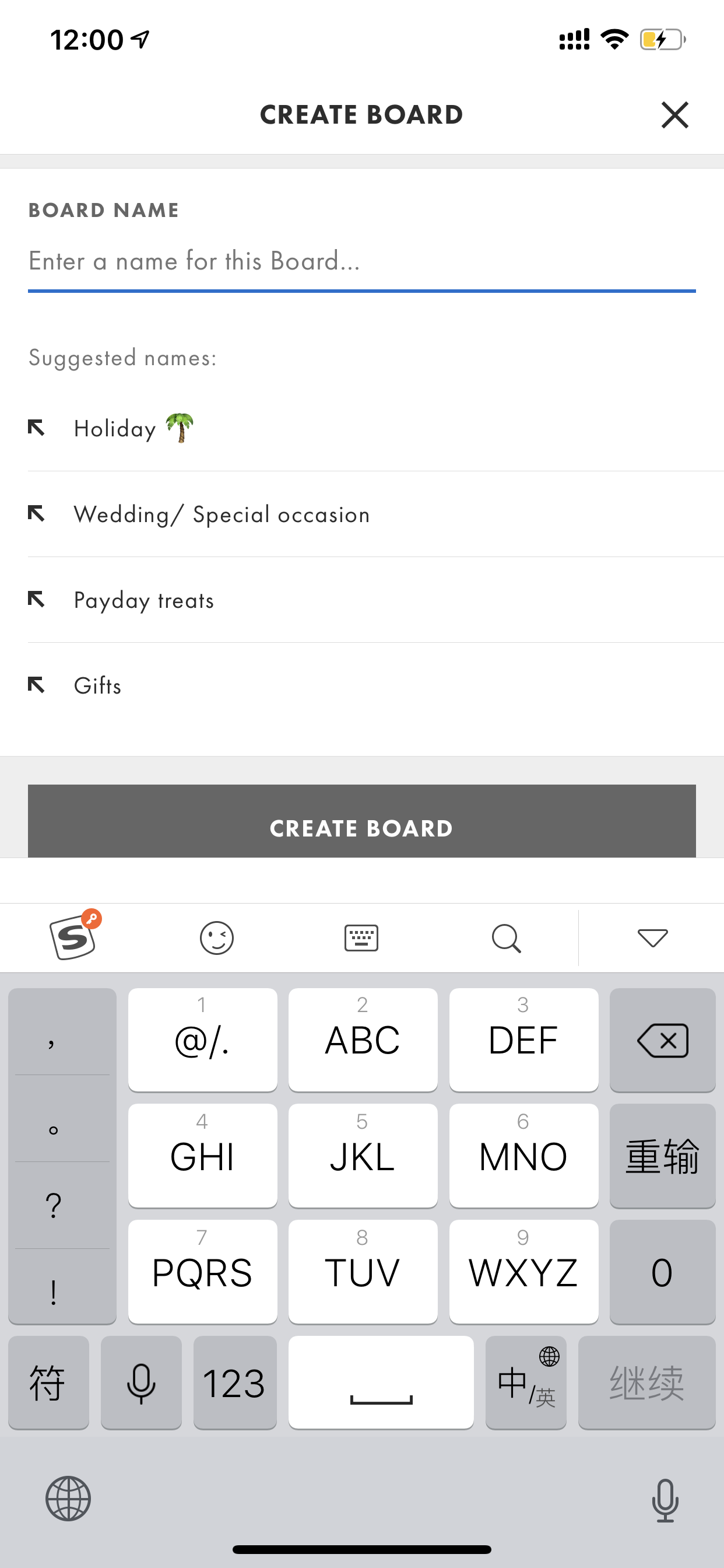Hide the keyboard with the down arrow

tap(652, 938)
